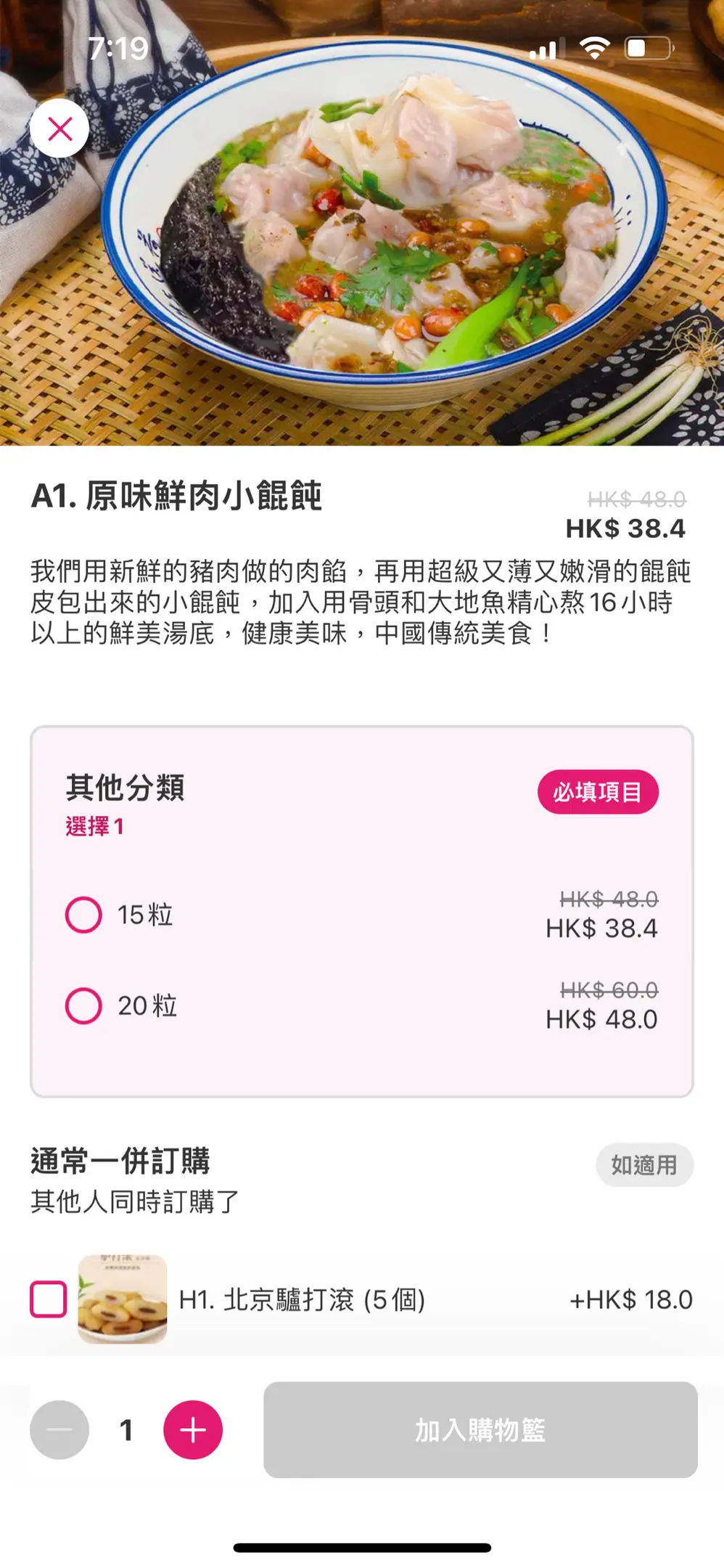Close the item detail page
Image resolution: width=724 pixels, height=1568 pixels.
coord(59,129)
